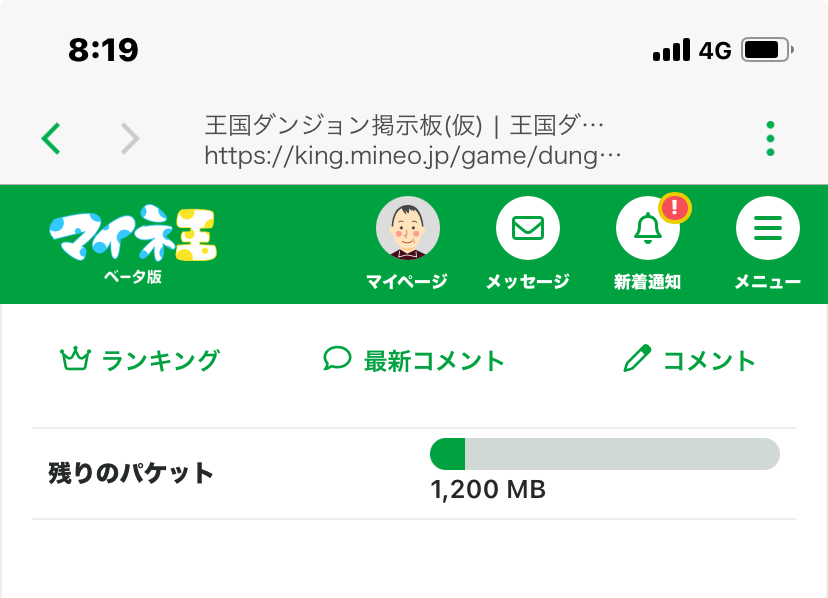Go back to the previous page
Screen dimensions: 828x598
51,138
